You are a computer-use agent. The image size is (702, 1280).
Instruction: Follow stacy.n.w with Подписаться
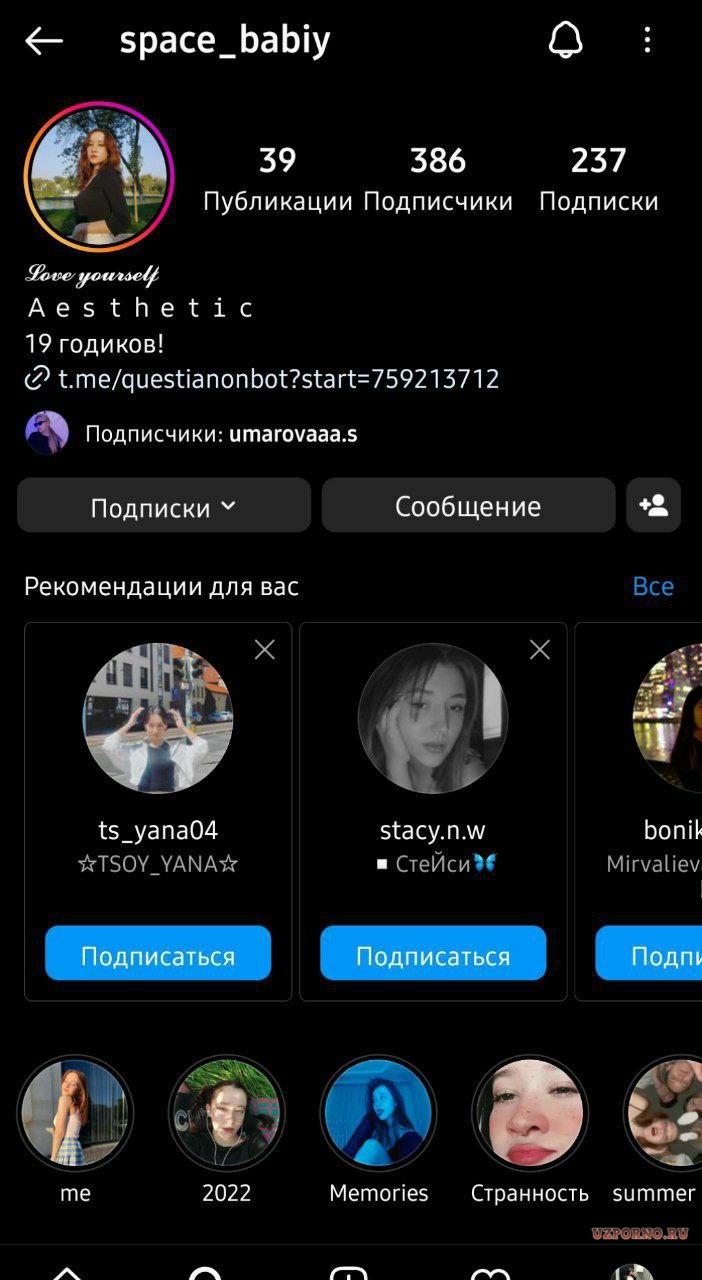coord(433,953)
